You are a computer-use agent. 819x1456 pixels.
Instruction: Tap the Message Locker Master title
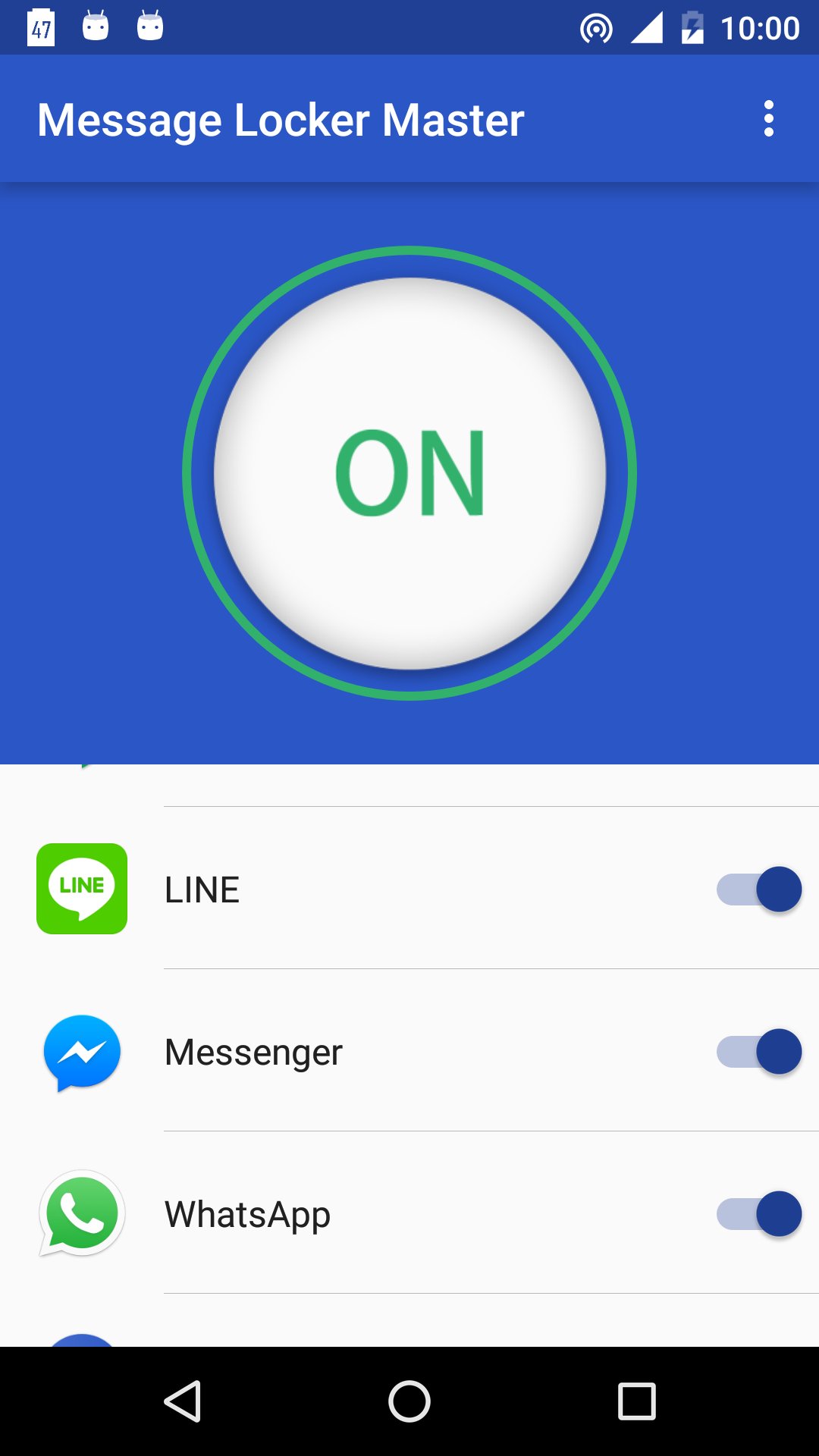(x=281, y=119)
